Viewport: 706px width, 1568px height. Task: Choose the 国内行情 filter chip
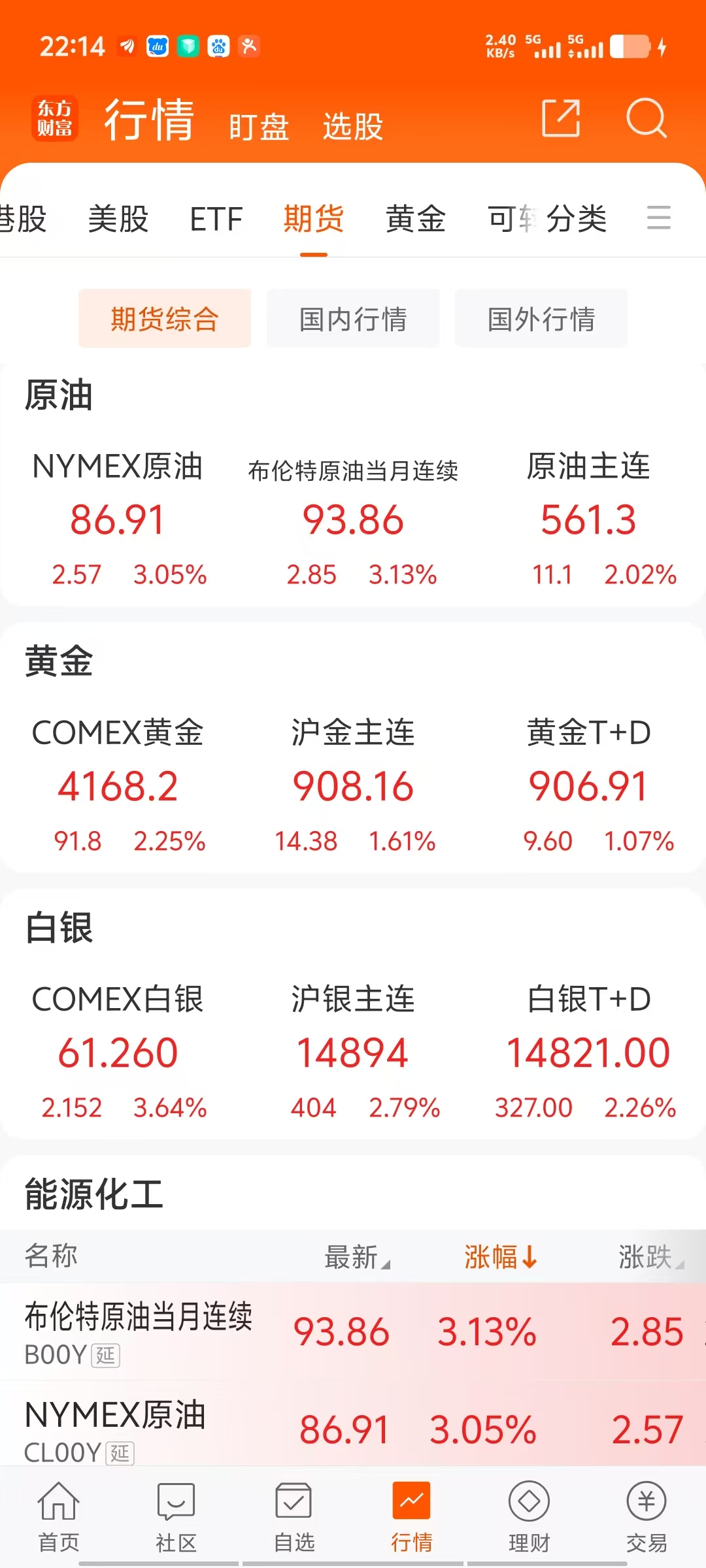[x=353, y=319]
